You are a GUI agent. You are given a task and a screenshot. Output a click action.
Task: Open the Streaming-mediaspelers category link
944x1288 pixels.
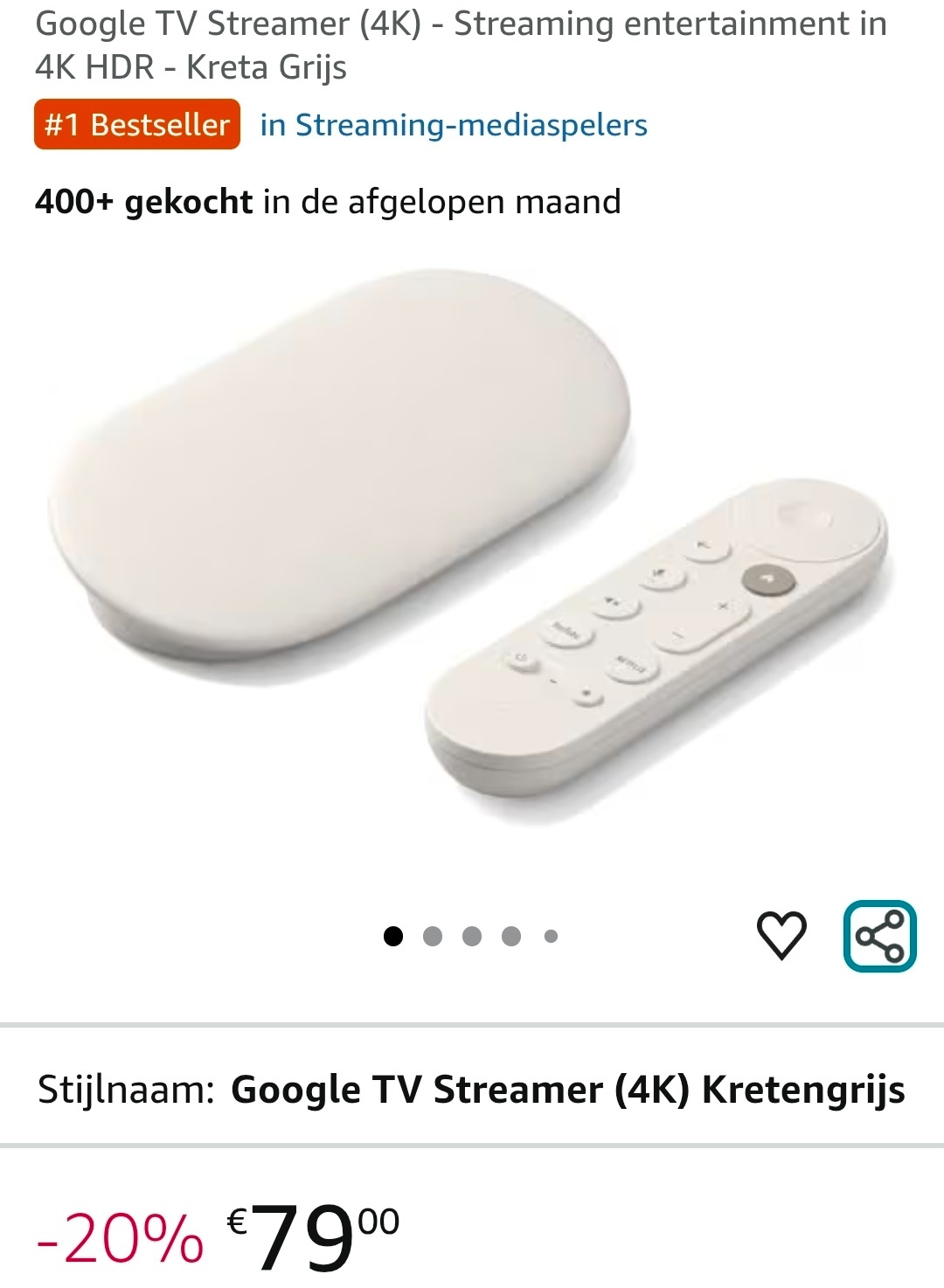tap(451, 124)
